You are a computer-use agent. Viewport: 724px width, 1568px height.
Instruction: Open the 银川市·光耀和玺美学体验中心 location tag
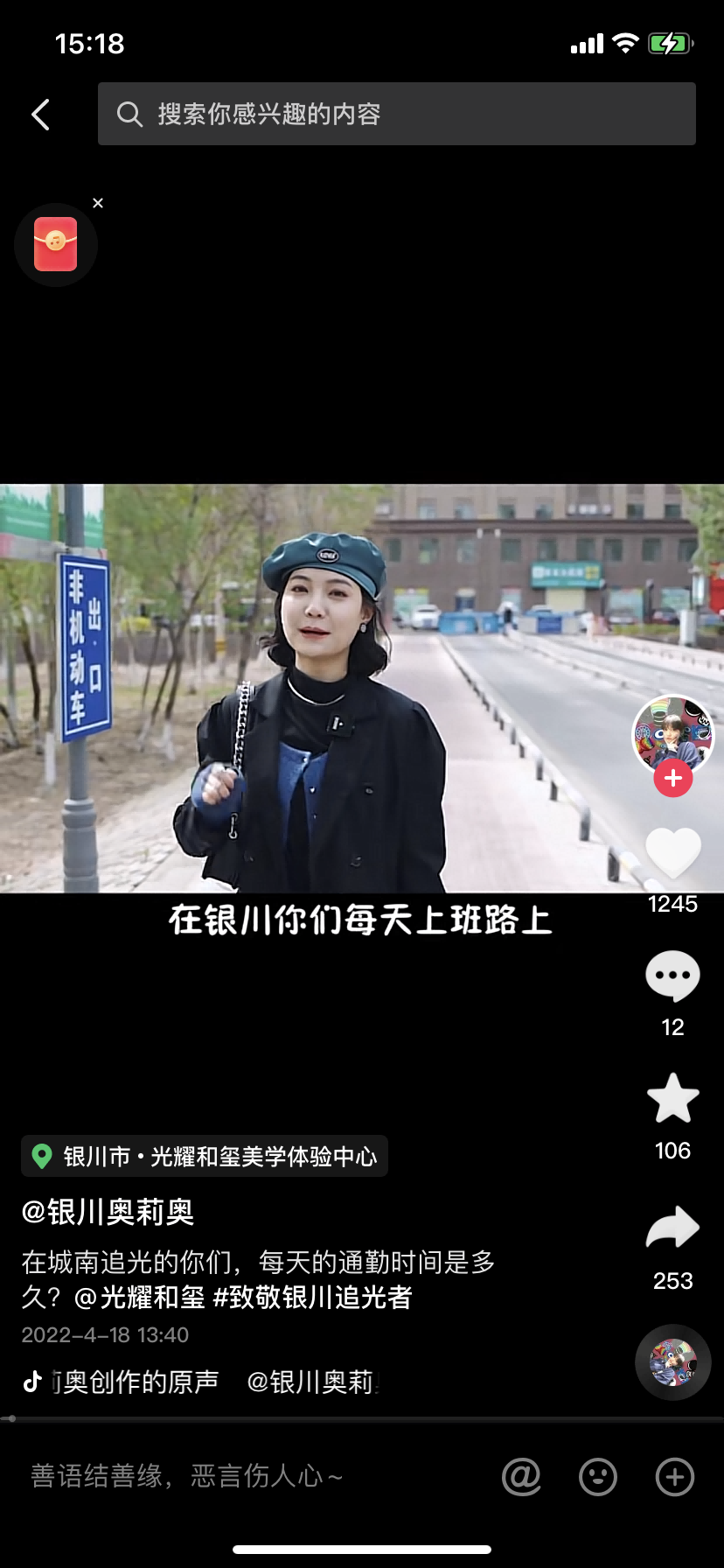click(x=205, y=1157)
